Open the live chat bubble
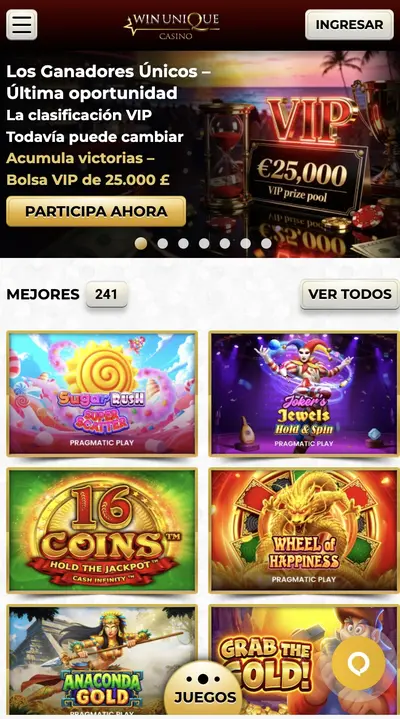Screen dimensions: 400x719 359,663
